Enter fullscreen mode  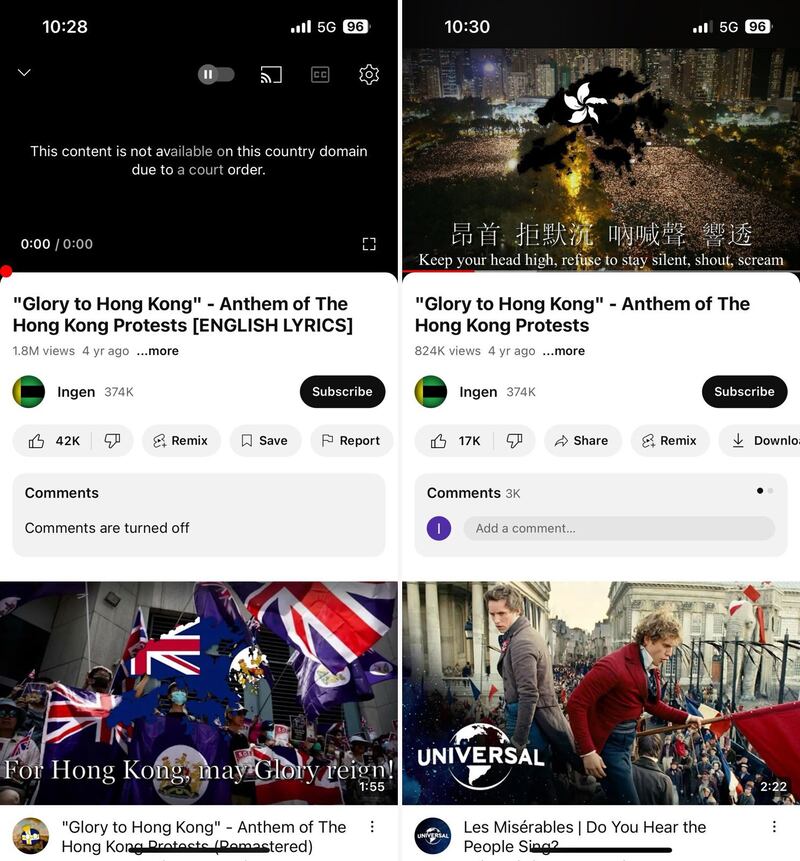pyautogui.click(x=369, y=244)
